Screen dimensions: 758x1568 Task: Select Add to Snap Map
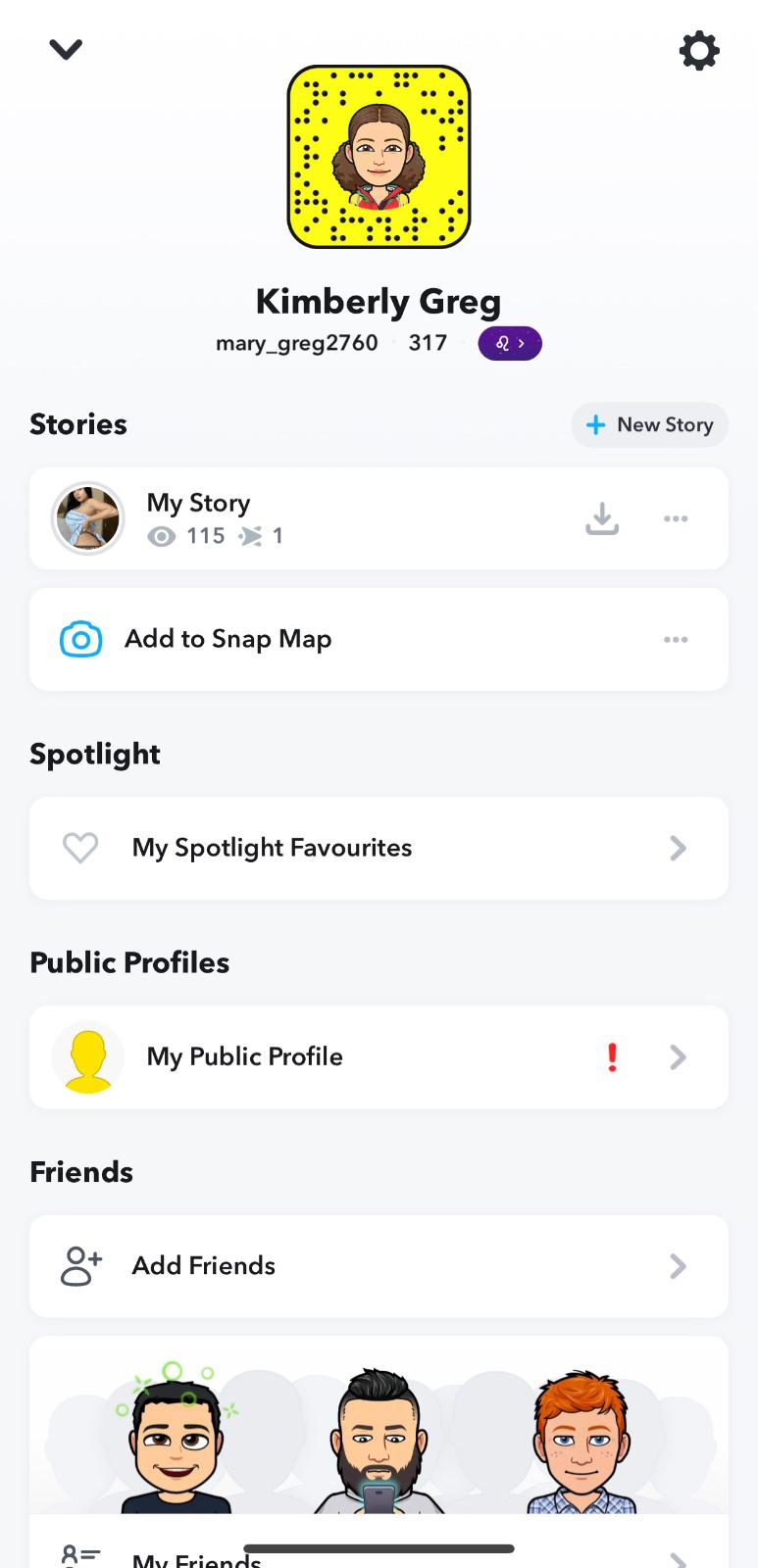(x=227, y=639)
